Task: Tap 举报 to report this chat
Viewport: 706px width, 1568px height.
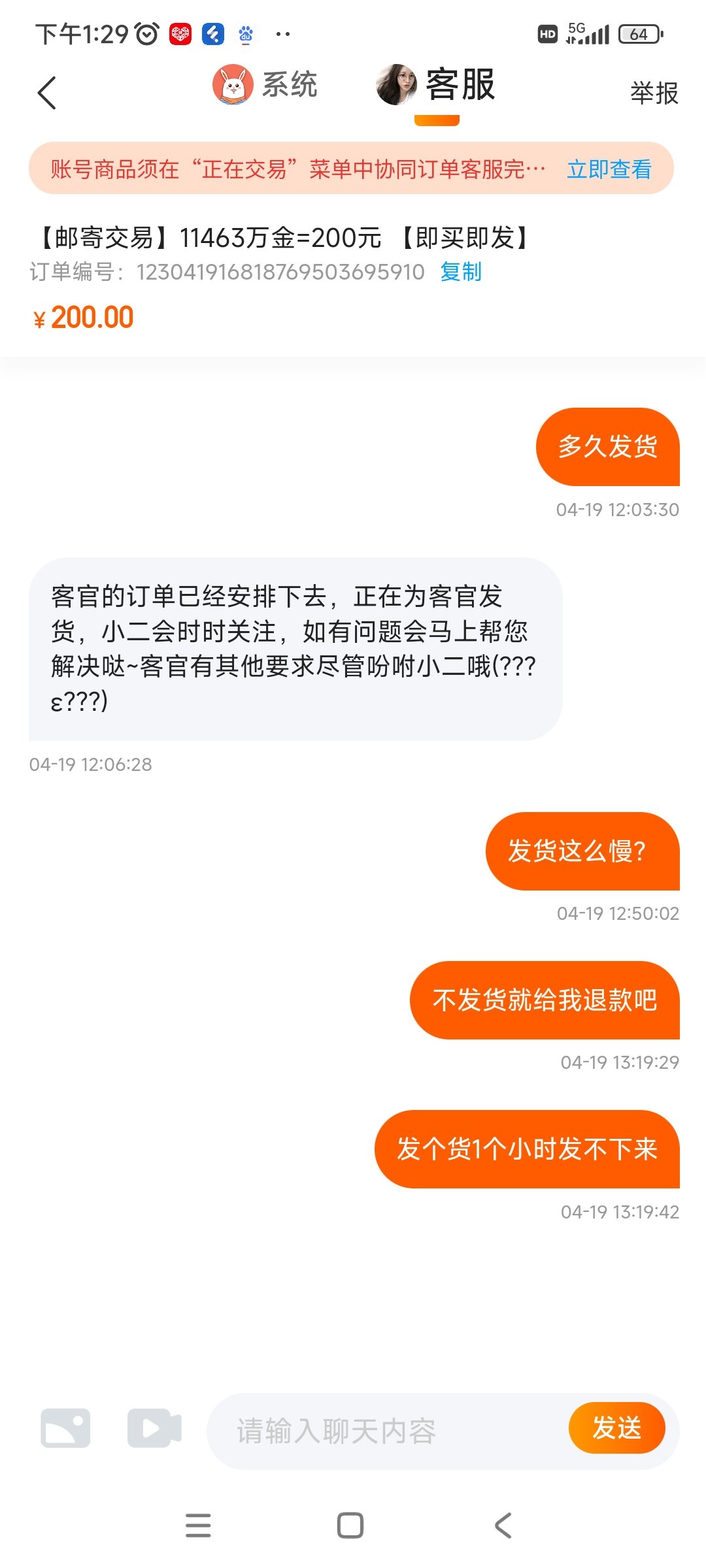Action: (x=653, y=93)
